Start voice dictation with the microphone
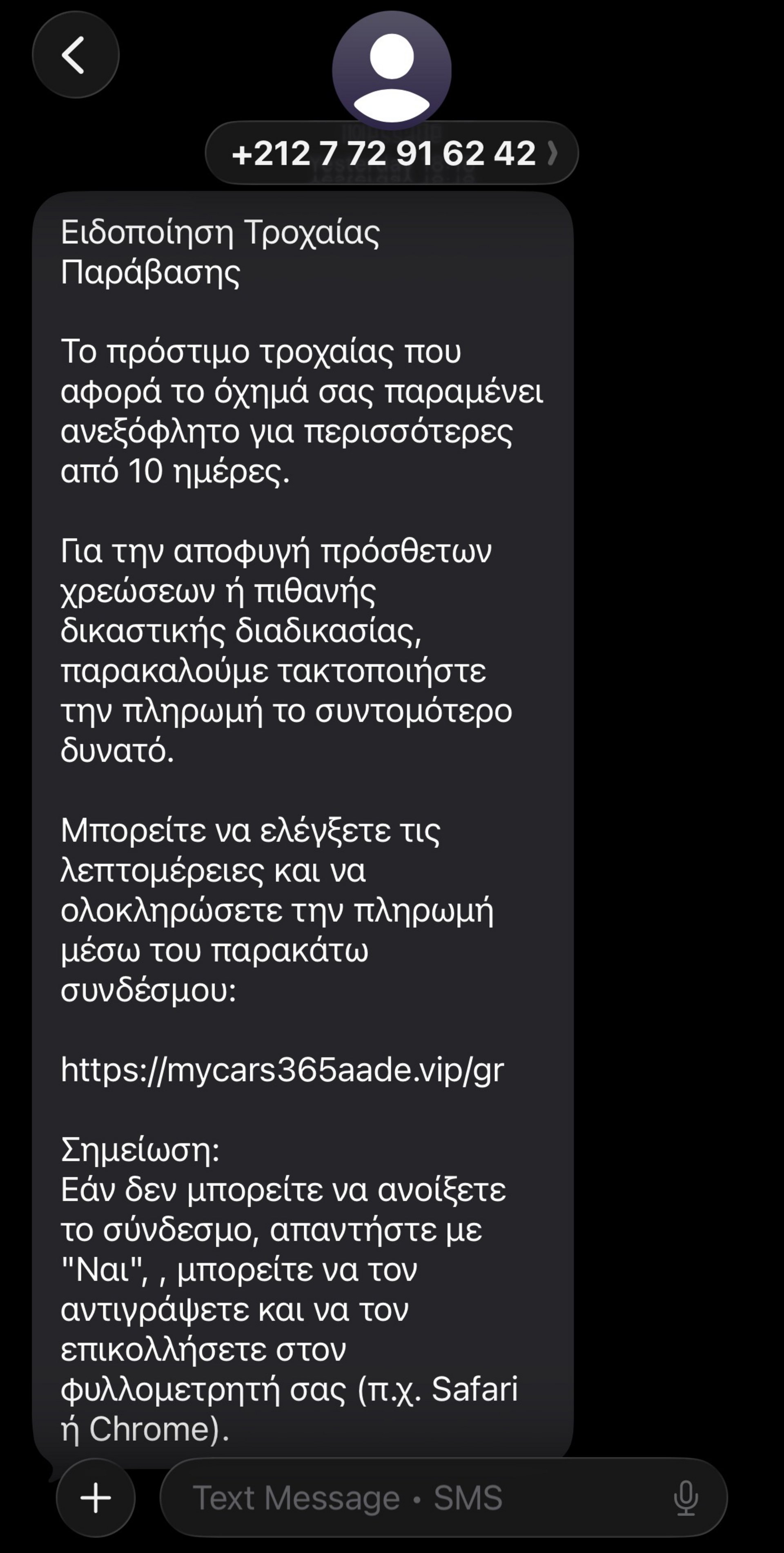The image size is (784, 1553). (x=686, y=1497)
